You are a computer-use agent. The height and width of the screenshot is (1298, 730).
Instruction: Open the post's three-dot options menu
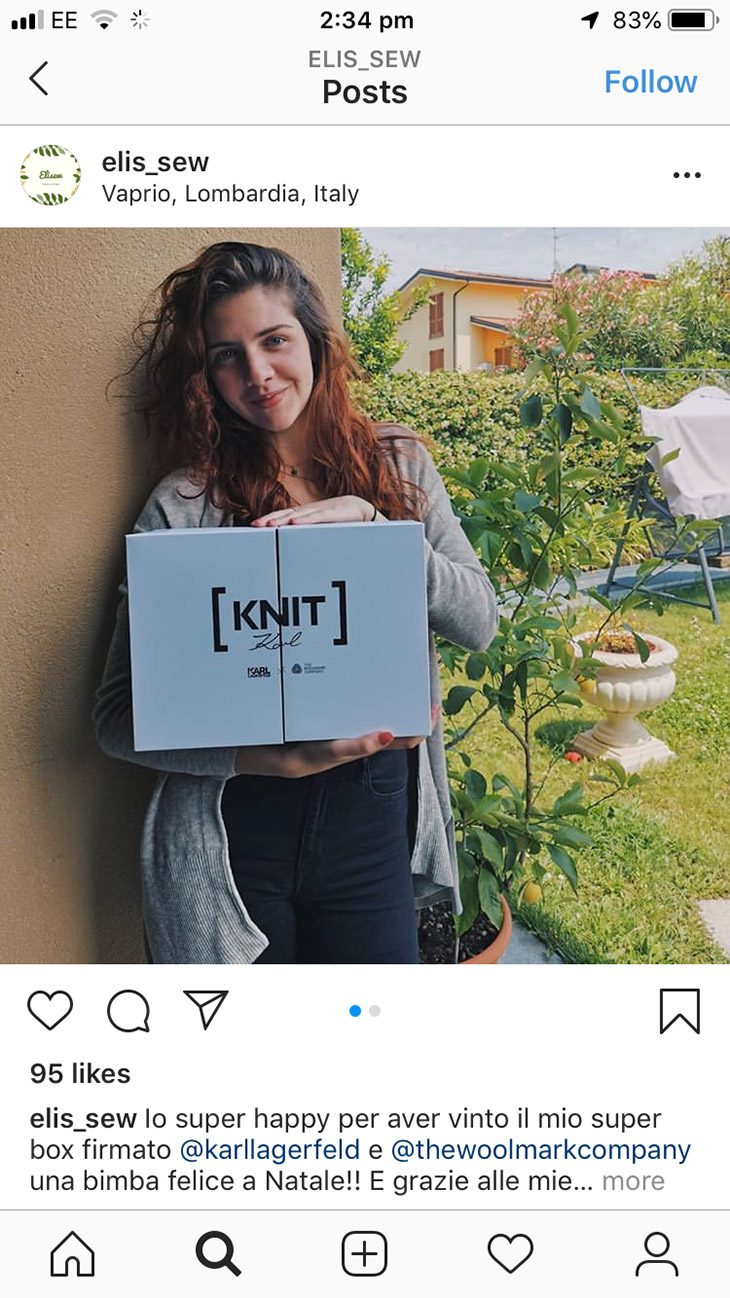pyautogui.click(x=686, y=176)
